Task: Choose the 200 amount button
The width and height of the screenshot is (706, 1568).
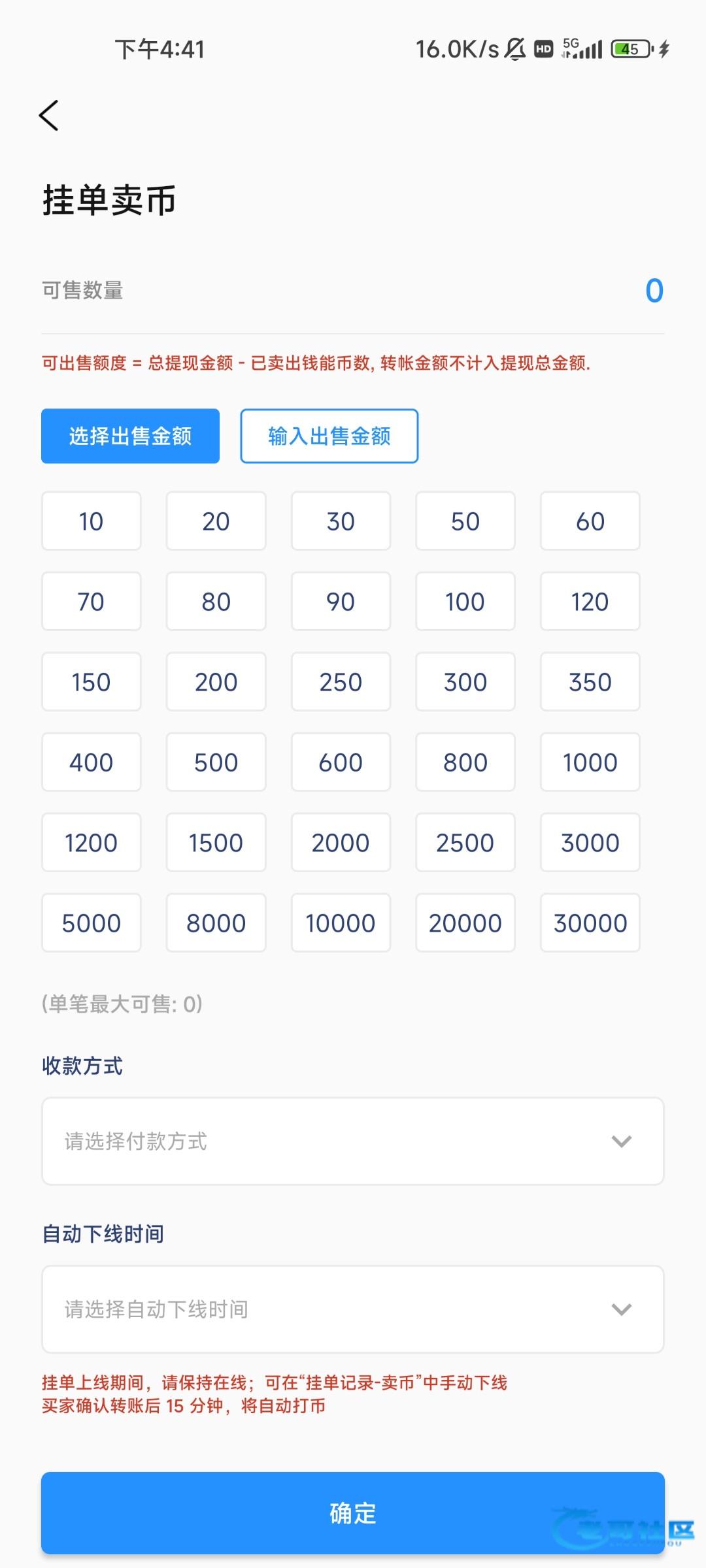Action: pyautogui.click(x=216, y=681)
